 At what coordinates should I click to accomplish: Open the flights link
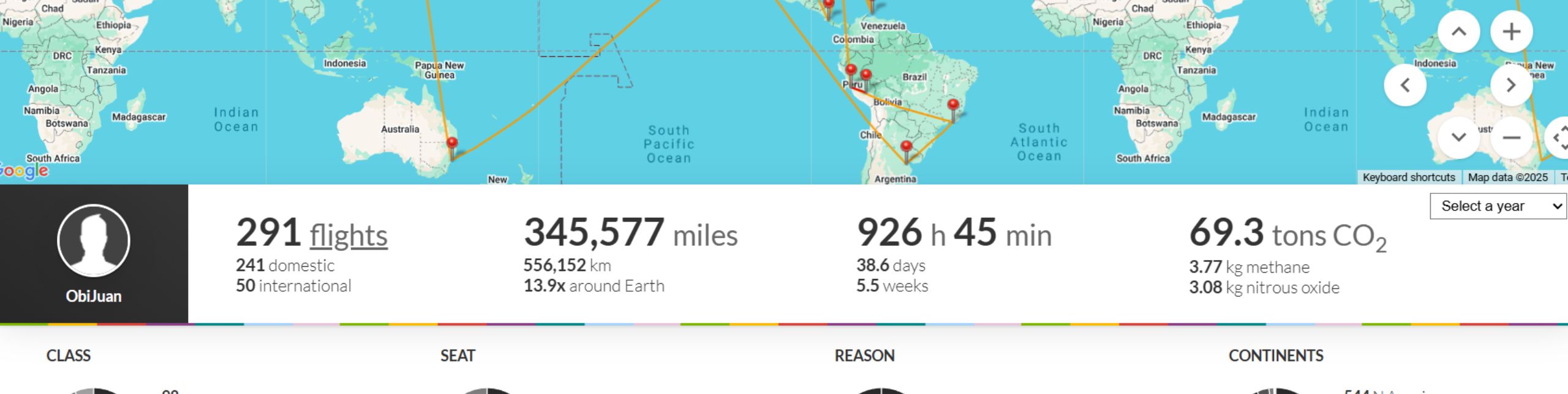coord(348,236)
